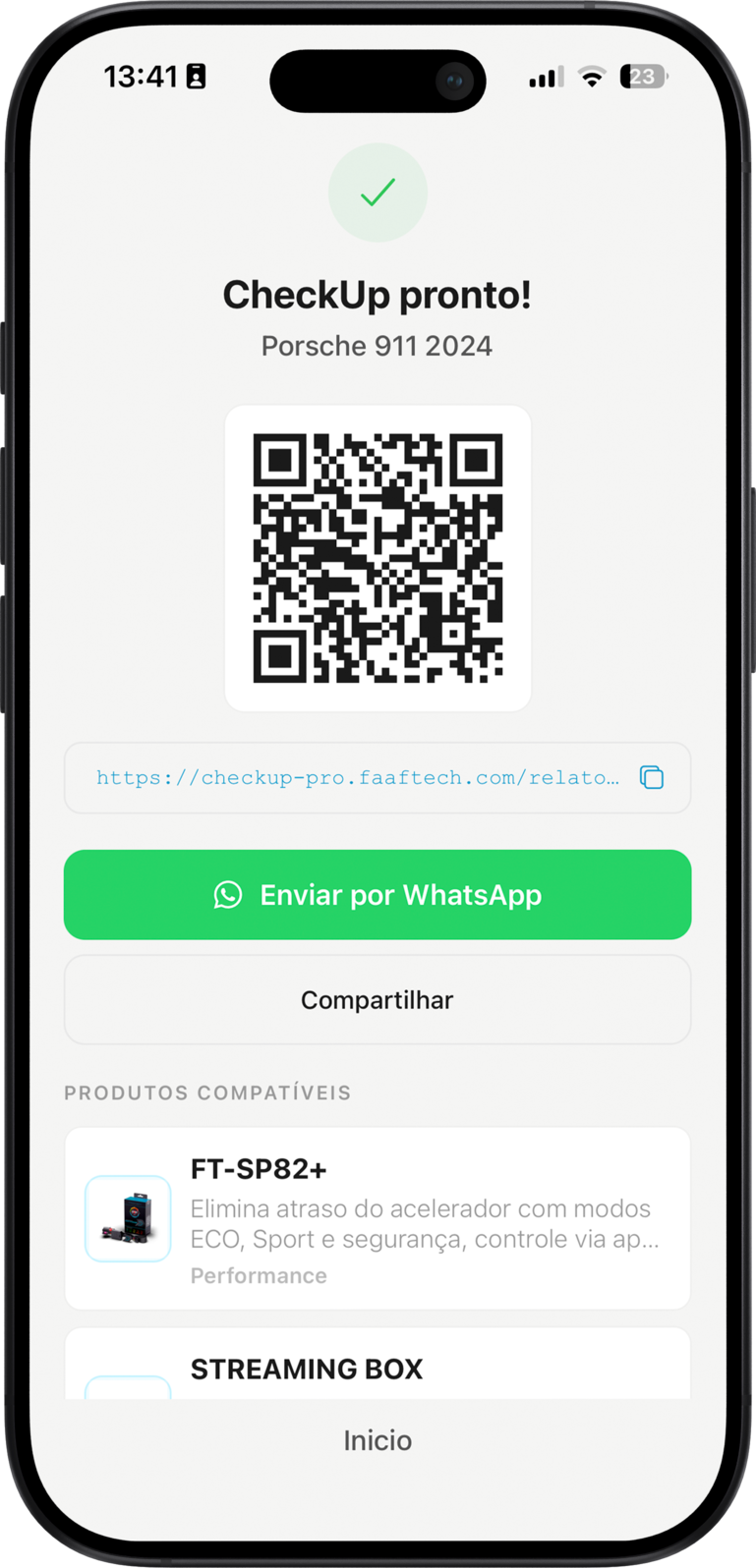Image resolution: width=756 pixels, height=1568 pixels.
Task: Select Inicio at the bottom
Action: (x=378, y=1439)
